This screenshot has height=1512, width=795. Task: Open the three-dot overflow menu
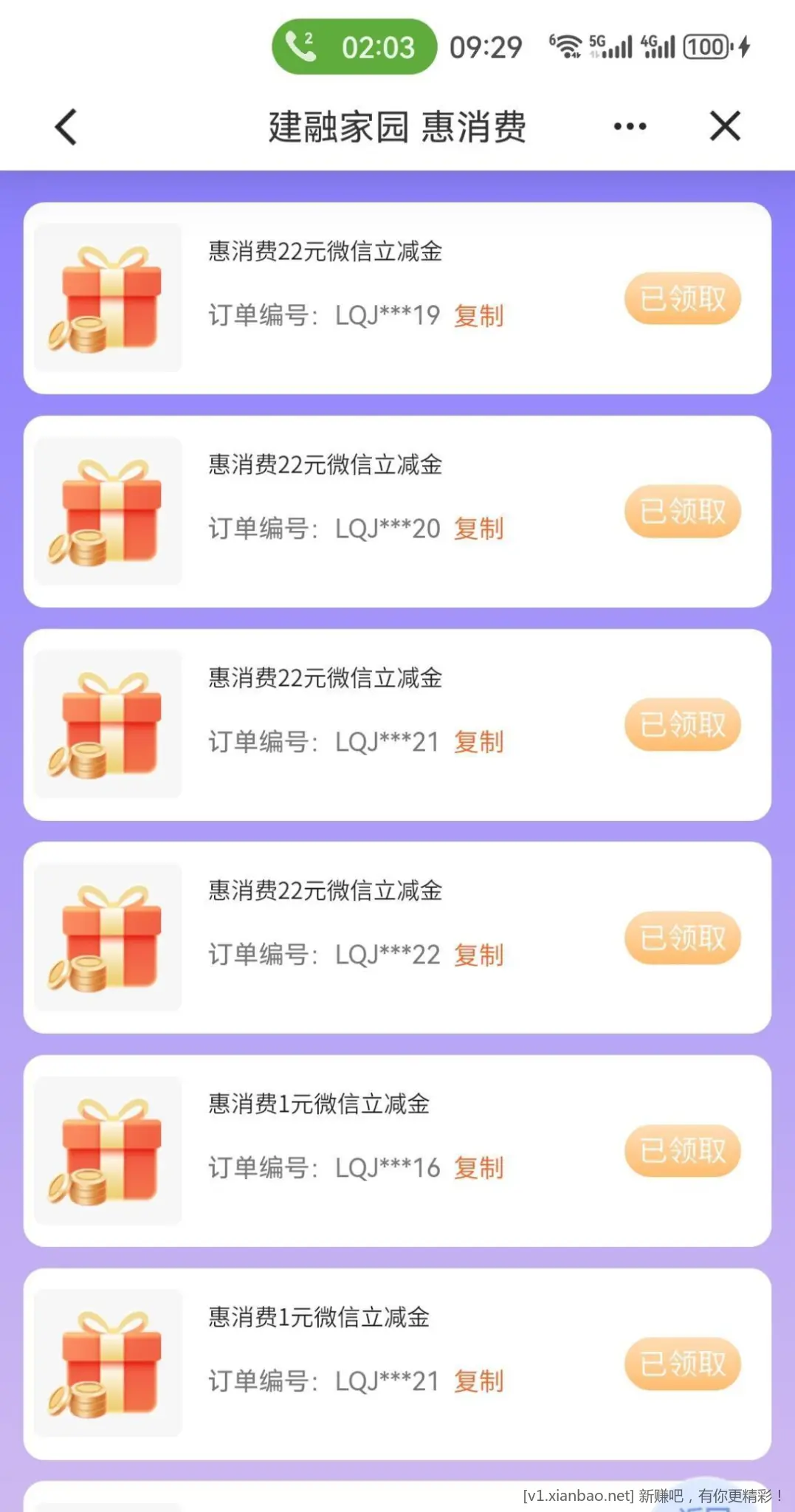click(630, 127)
